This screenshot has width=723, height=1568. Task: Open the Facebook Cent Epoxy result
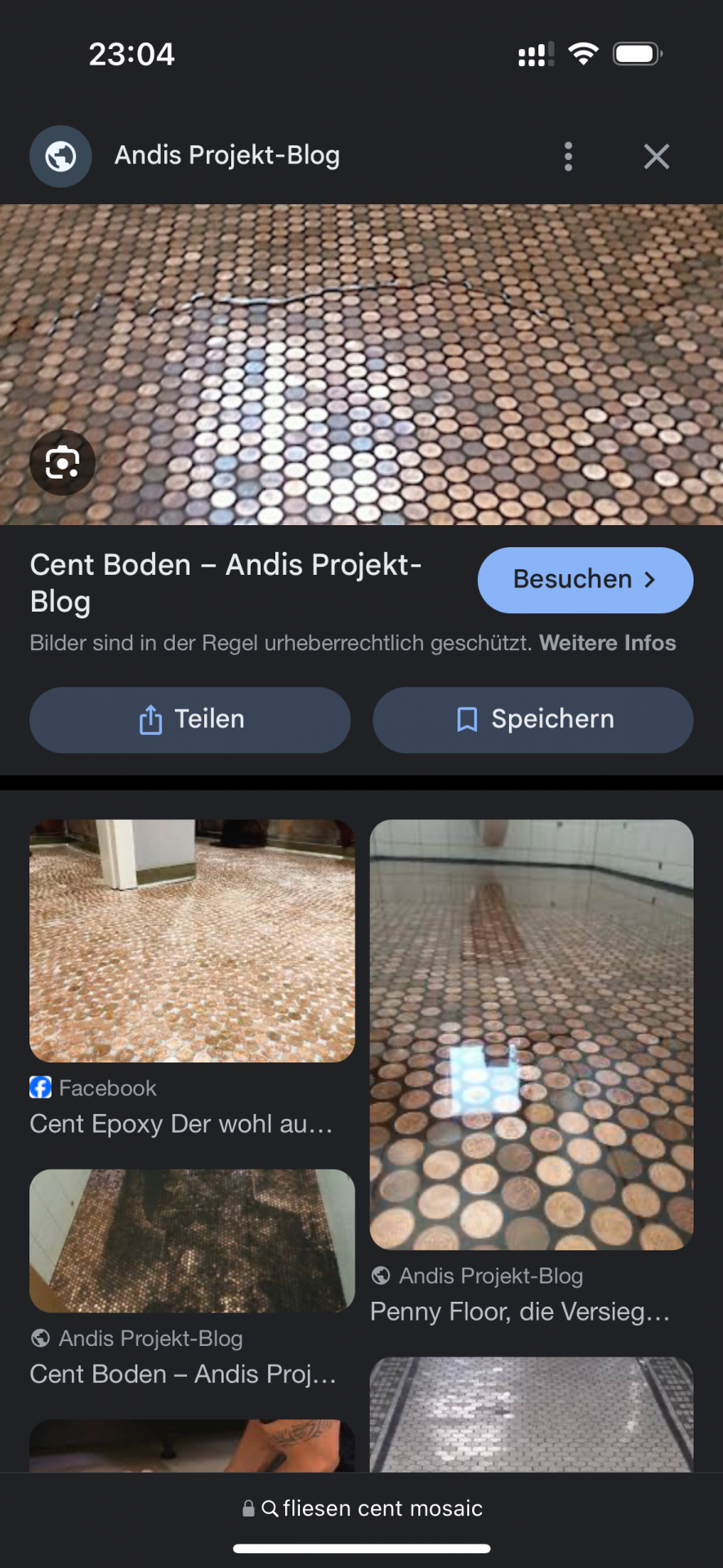coord(192,941)
